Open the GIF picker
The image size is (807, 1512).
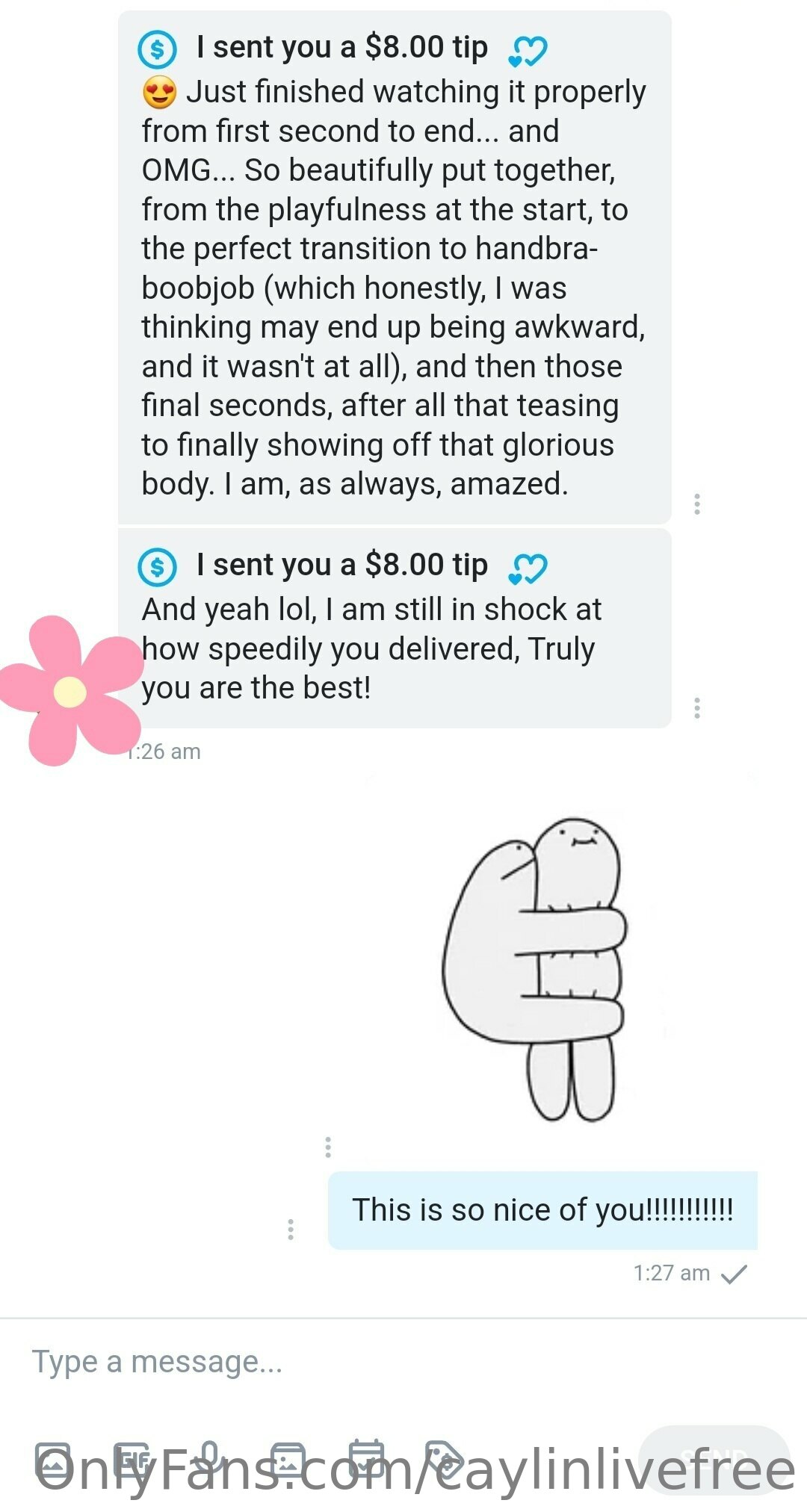[x=132, y=1460]
